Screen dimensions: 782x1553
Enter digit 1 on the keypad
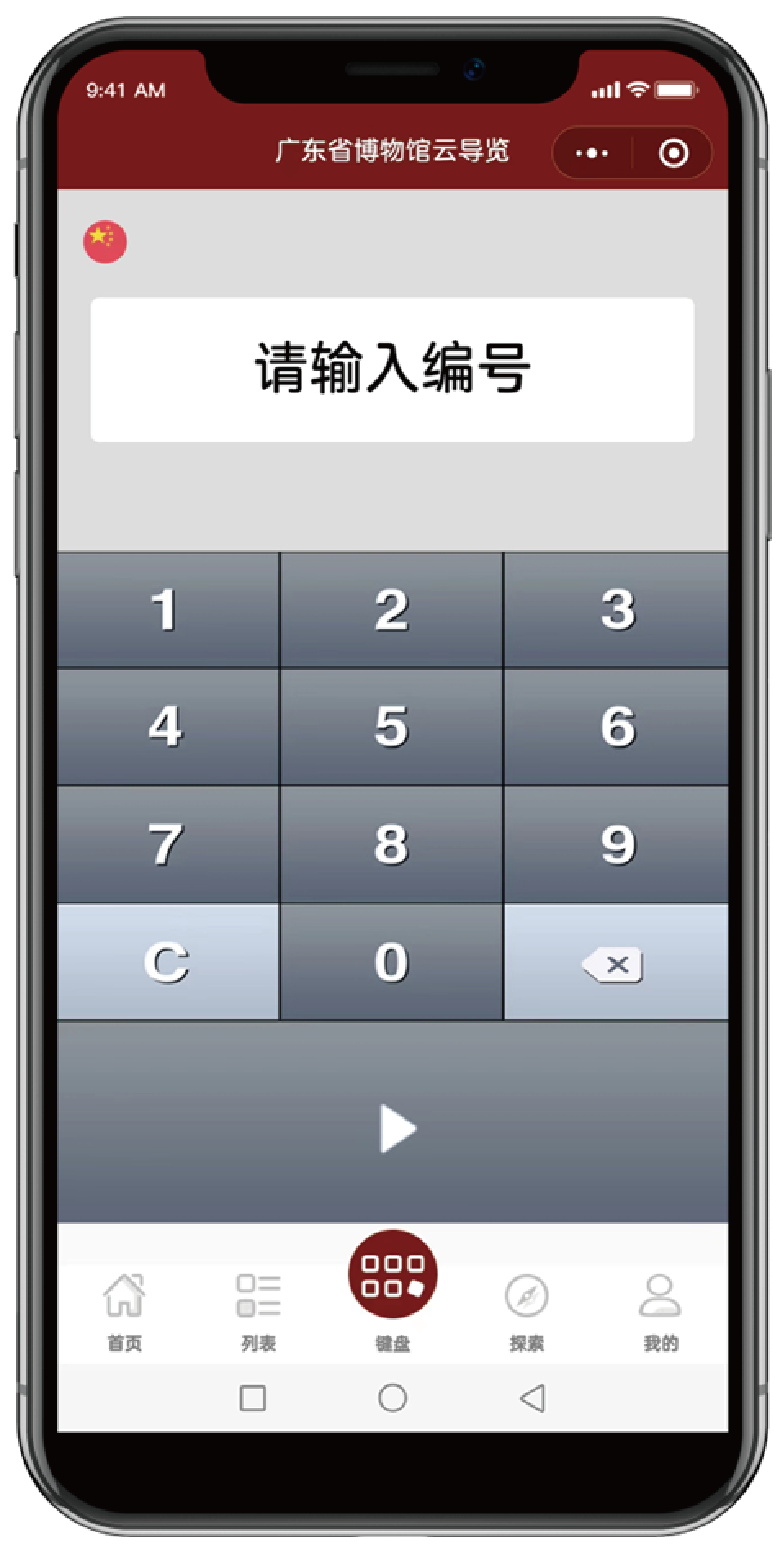tap(167, 610)
